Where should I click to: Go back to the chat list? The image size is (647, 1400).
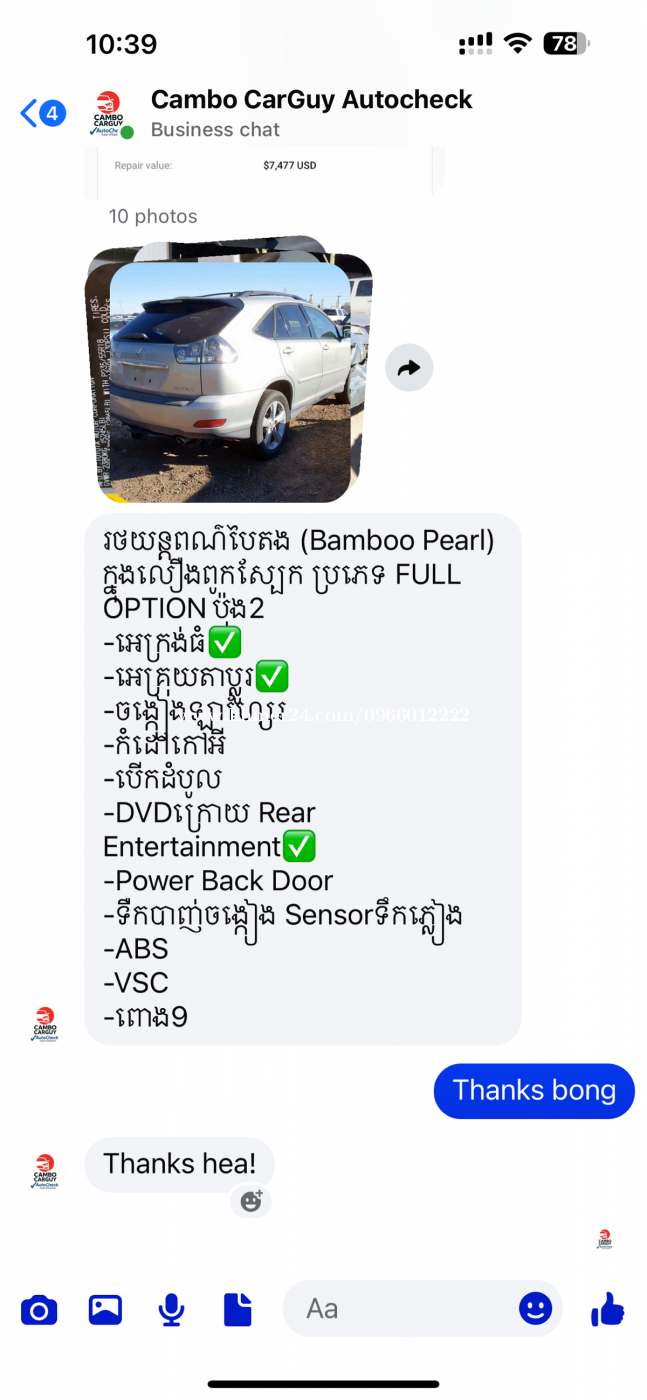click(40, 113)
